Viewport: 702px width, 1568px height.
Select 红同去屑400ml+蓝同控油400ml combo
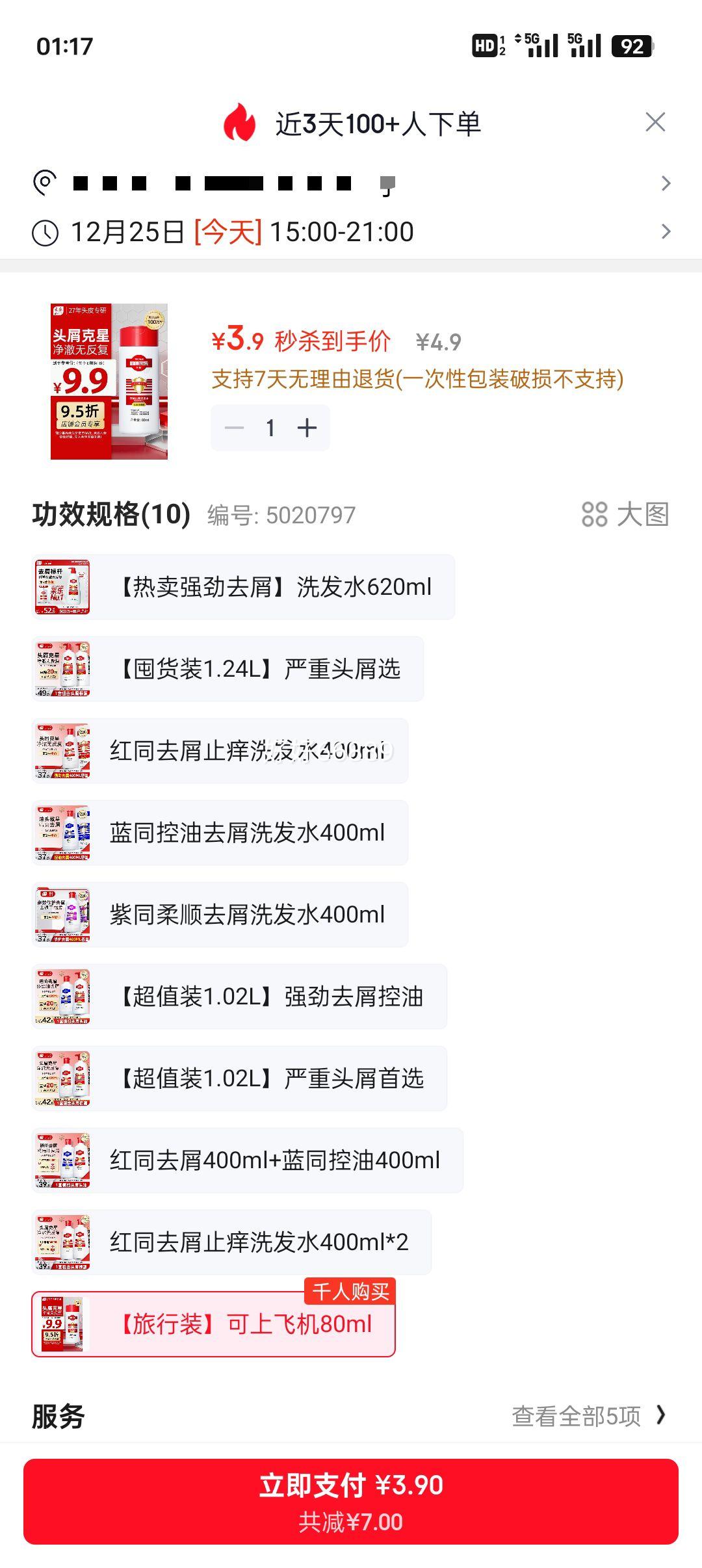pos(247,1160)
